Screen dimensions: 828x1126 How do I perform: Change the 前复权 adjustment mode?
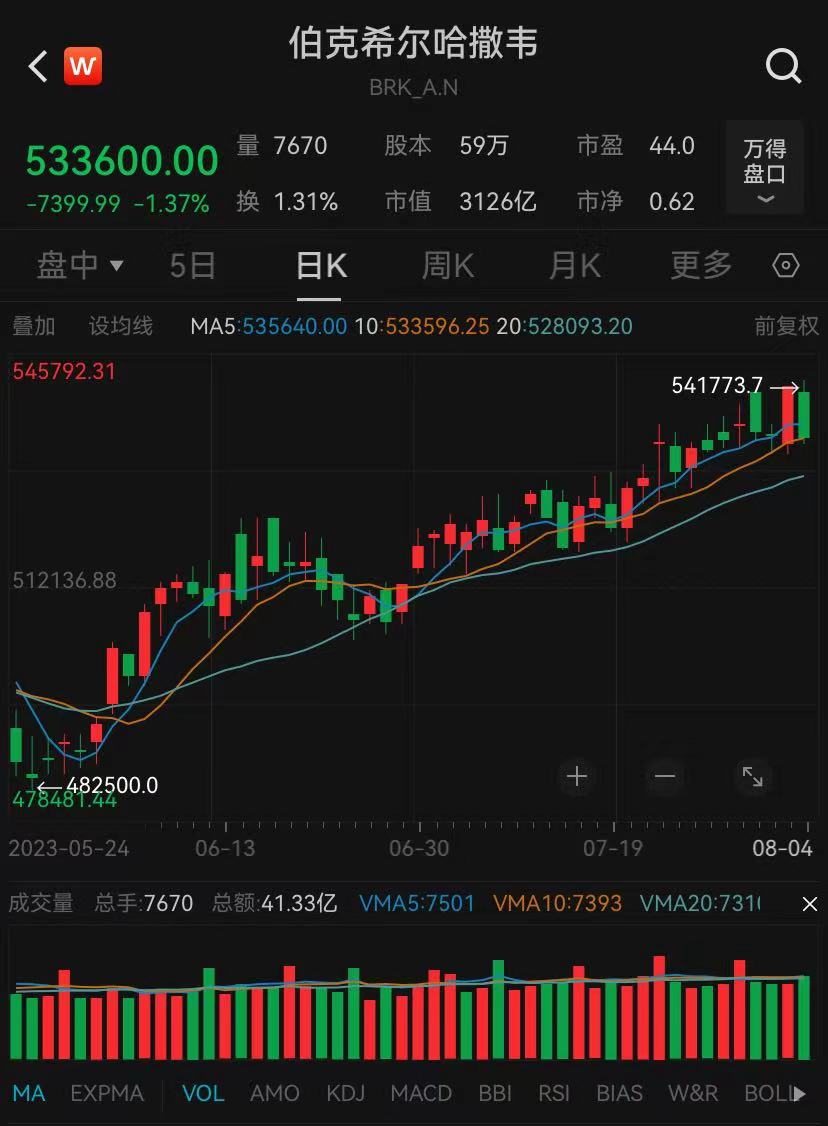[786, 326]
